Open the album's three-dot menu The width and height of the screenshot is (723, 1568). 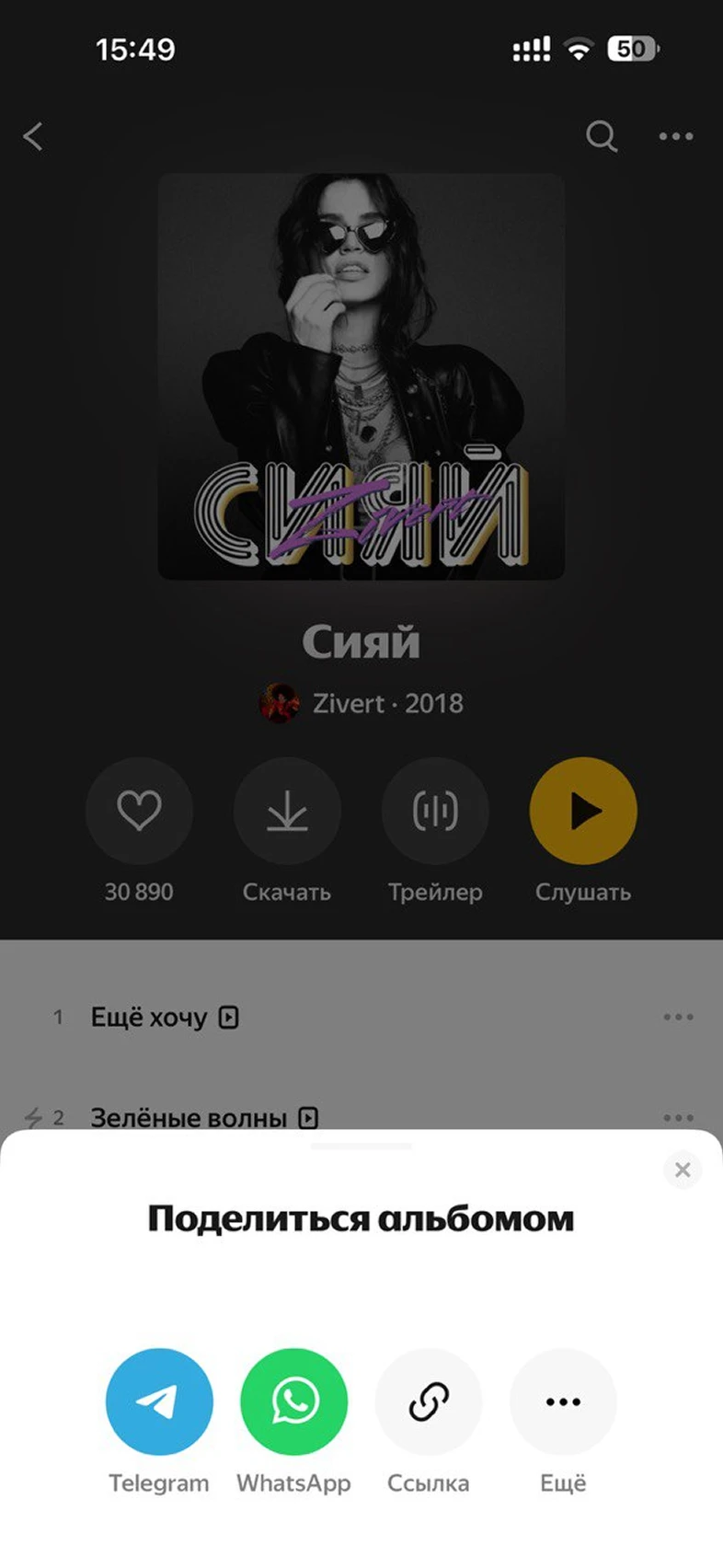coord(676,136)
